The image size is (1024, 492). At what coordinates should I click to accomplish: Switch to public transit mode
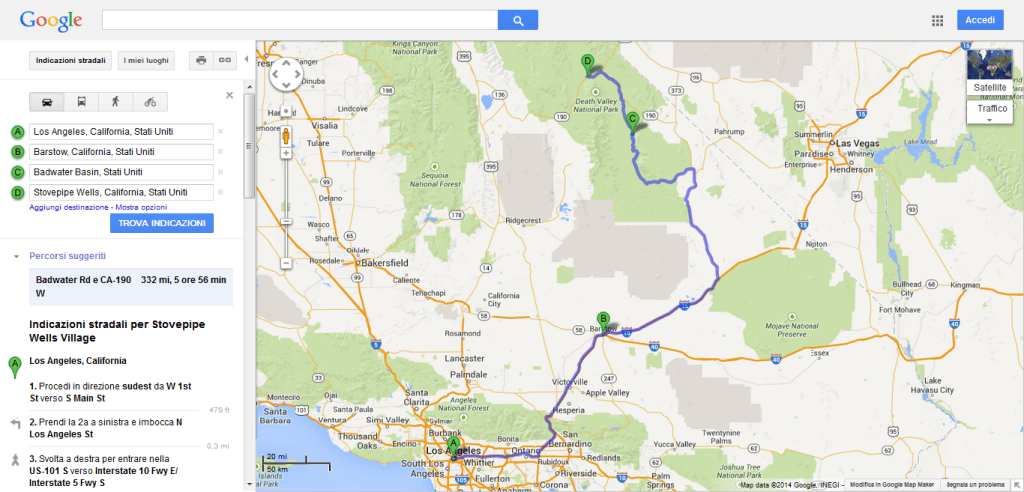(81, 101)
